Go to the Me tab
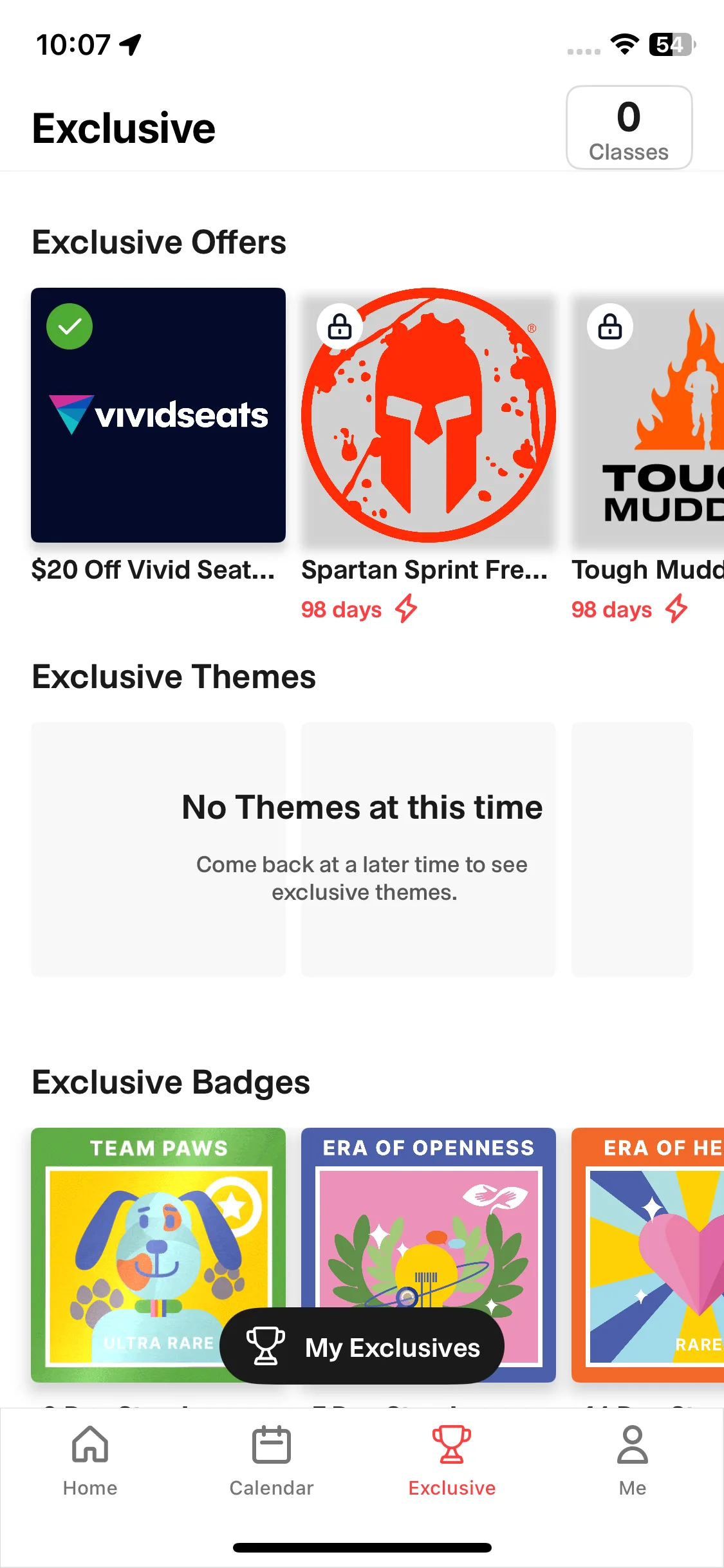Viewport: 724px width, 1568px height. click(633, 1461)
